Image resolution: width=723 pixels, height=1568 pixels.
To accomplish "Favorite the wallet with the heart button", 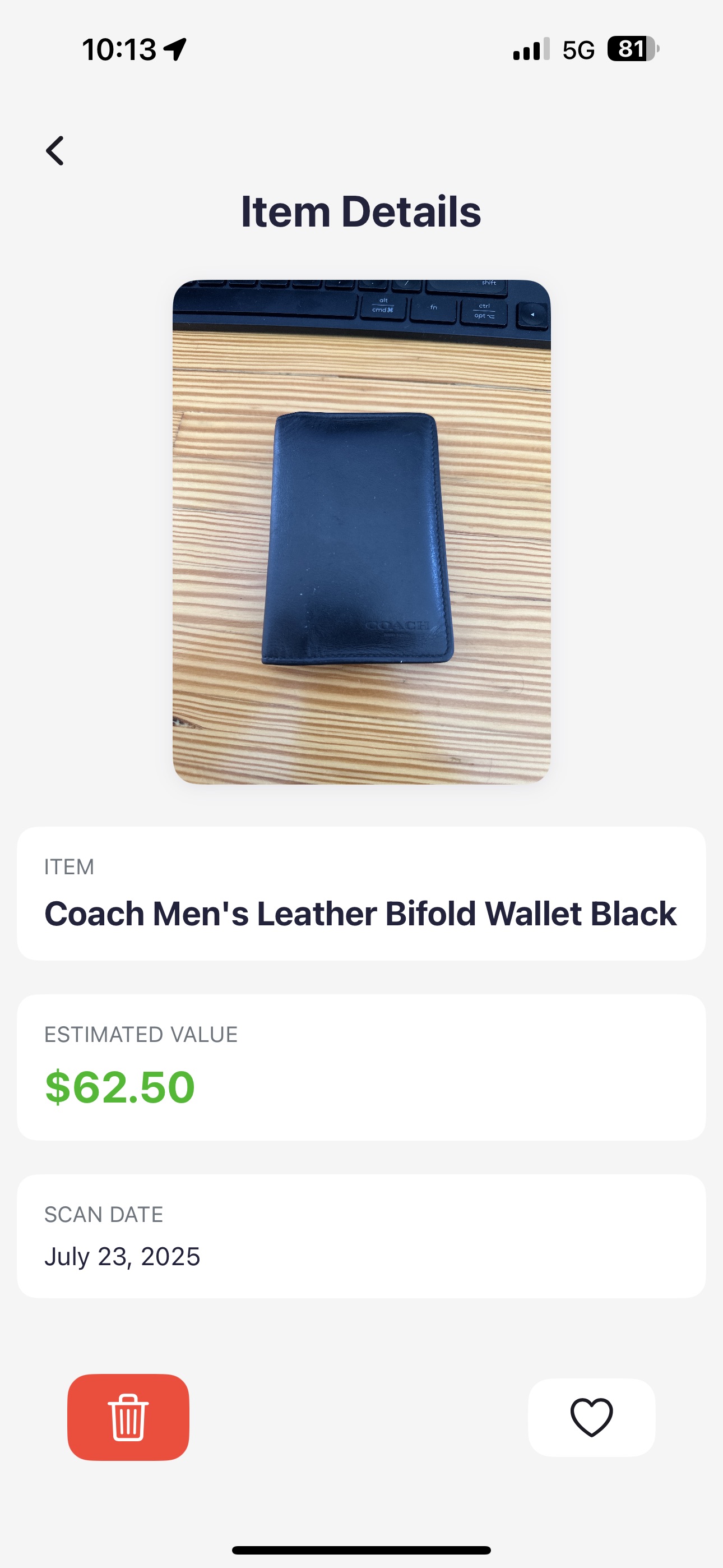I will (591, 1417).
